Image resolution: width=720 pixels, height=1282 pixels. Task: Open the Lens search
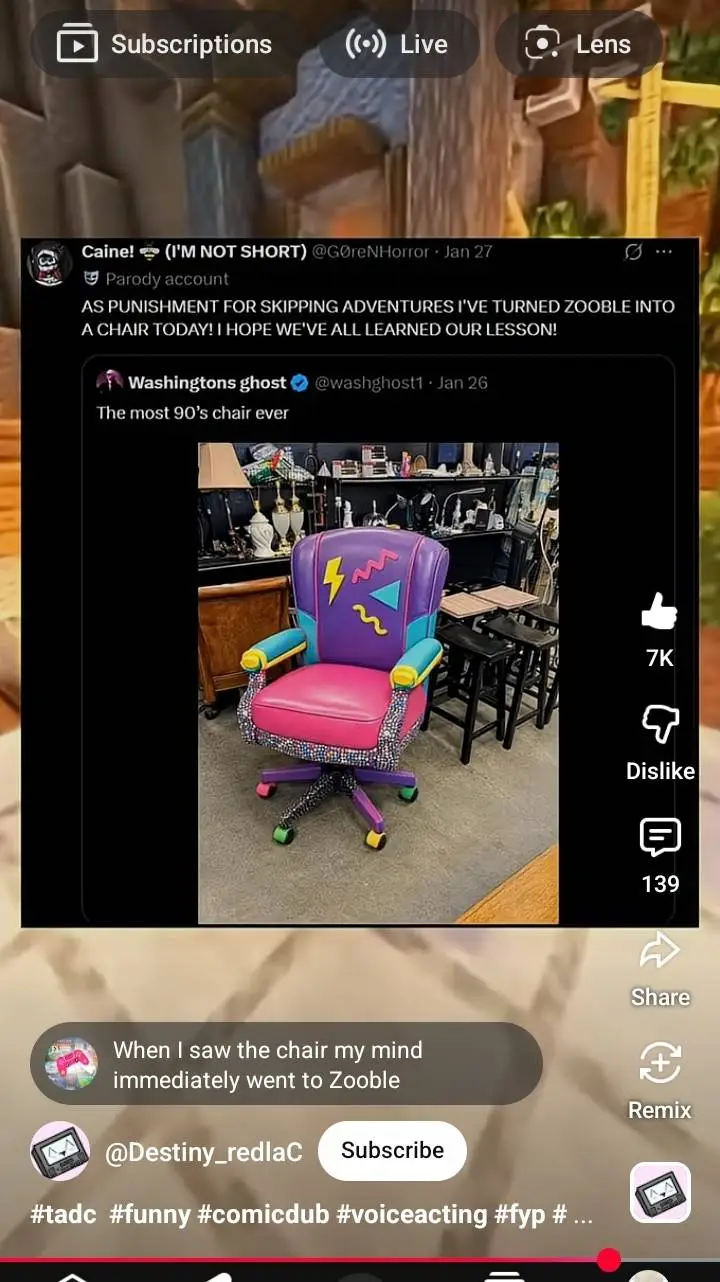tap(579, 44)
